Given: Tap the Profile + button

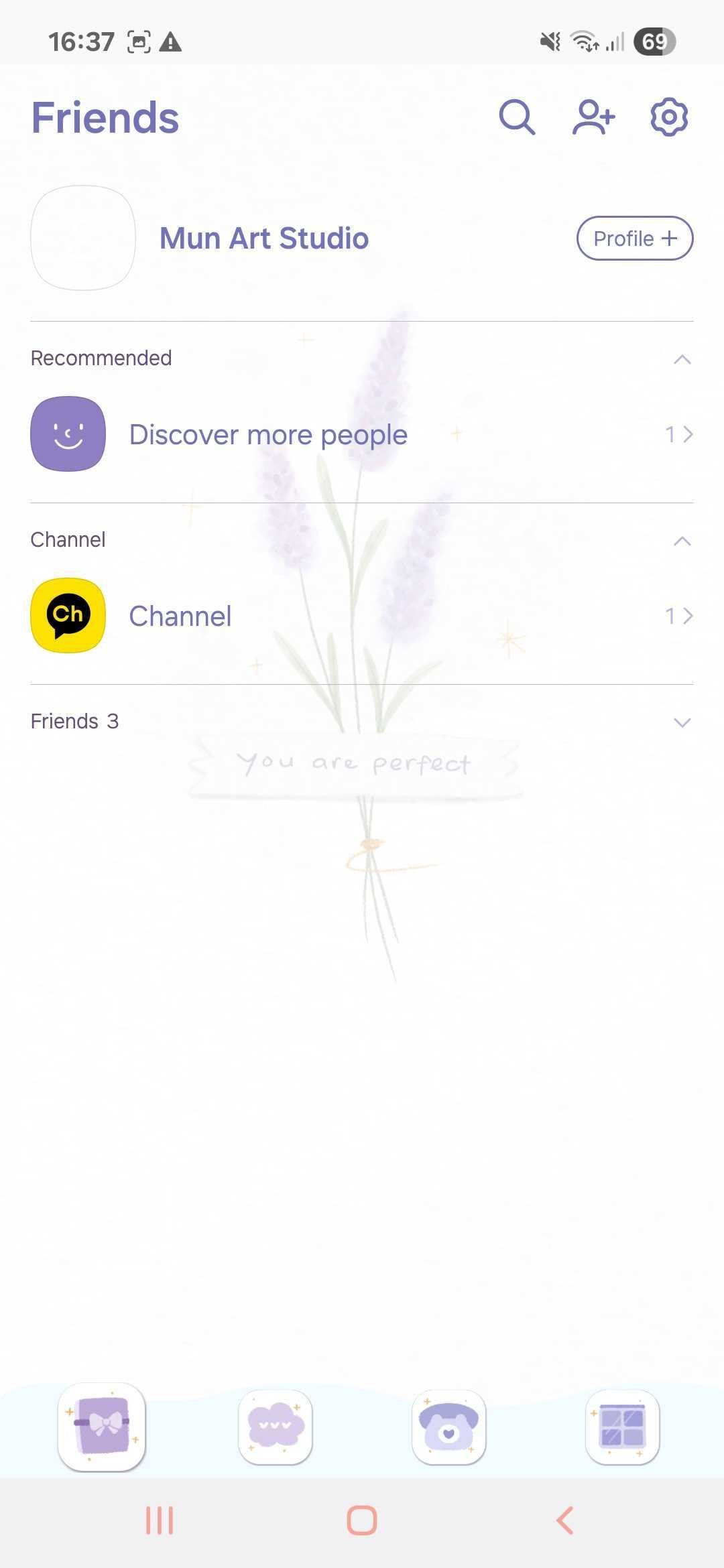Looking at the screenshot, I should click(x=634, y=238).
